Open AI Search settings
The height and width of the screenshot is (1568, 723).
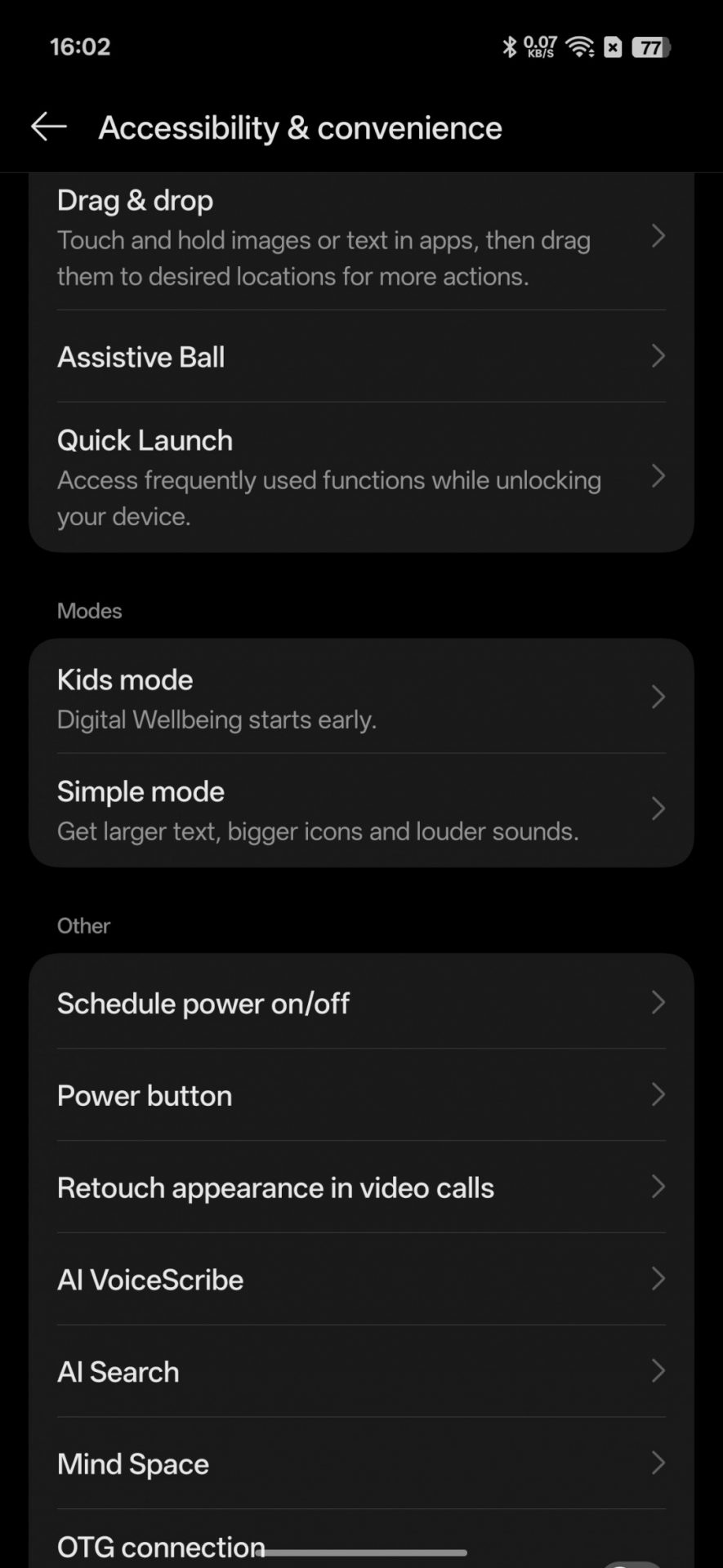359,1372
